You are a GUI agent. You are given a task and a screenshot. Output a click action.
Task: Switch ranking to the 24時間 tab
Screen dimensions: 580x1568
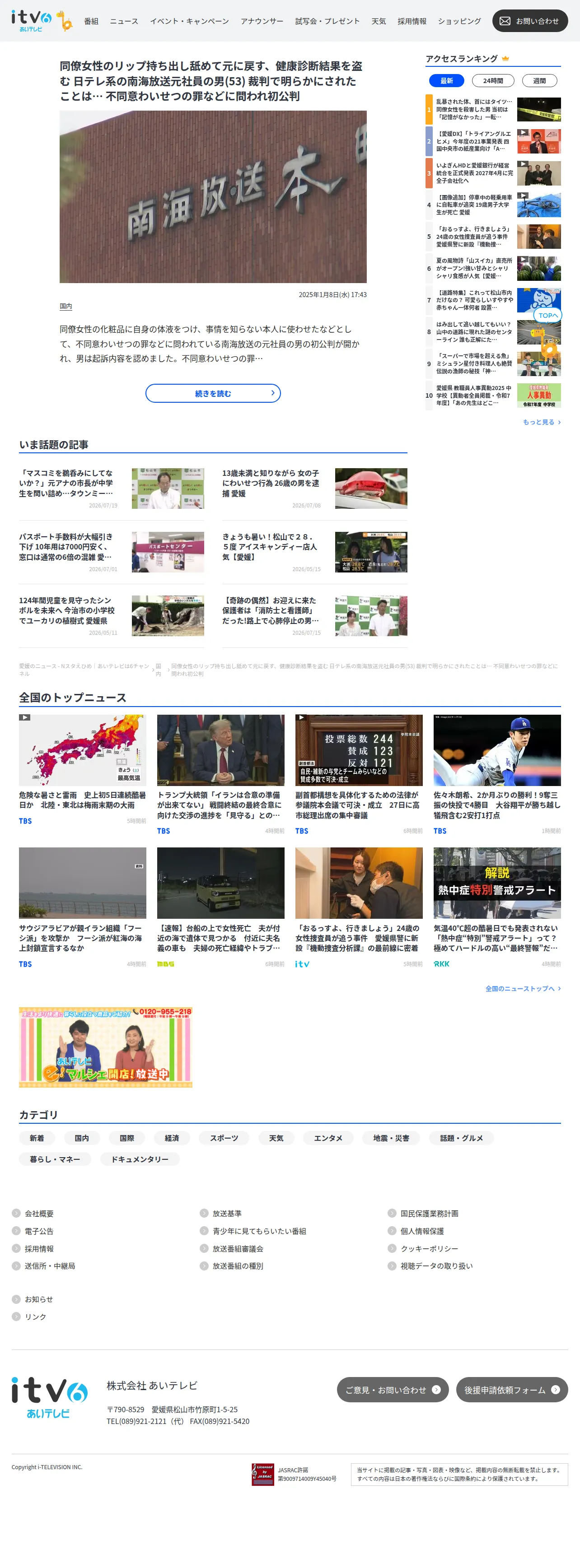[x=493, y=80]
